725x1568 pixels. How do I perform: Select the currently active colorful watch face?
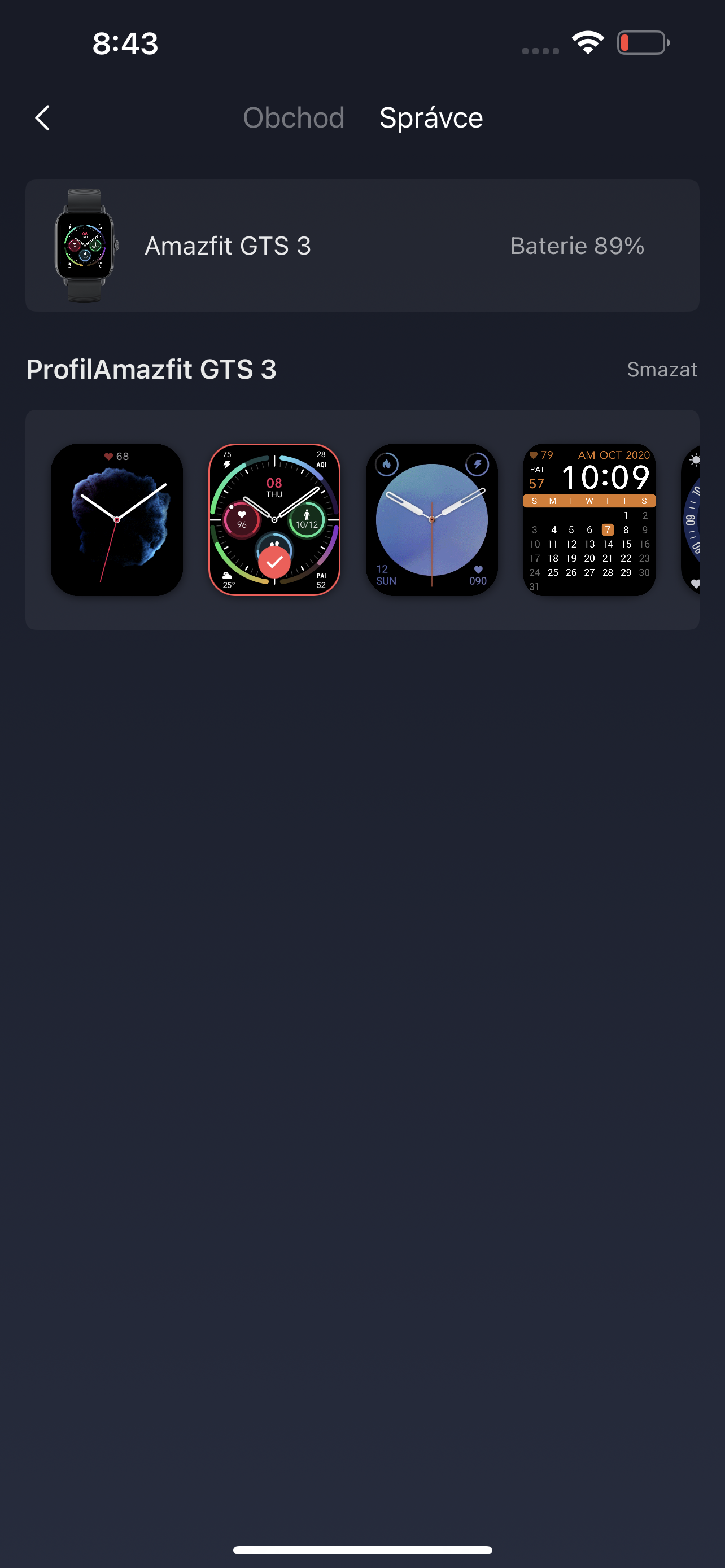(274, 520)
